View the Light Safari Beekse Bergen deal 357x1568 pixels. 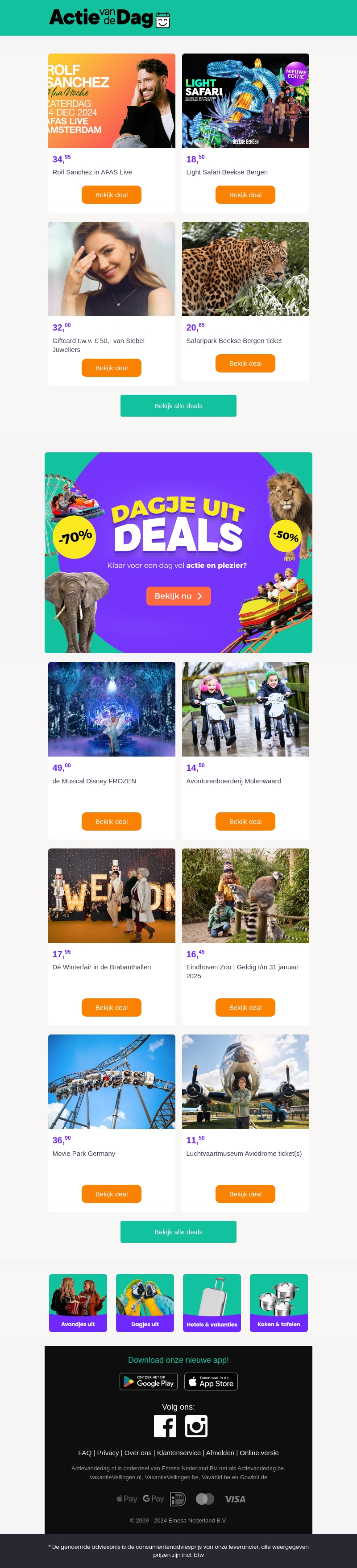[x=245, y=195]
